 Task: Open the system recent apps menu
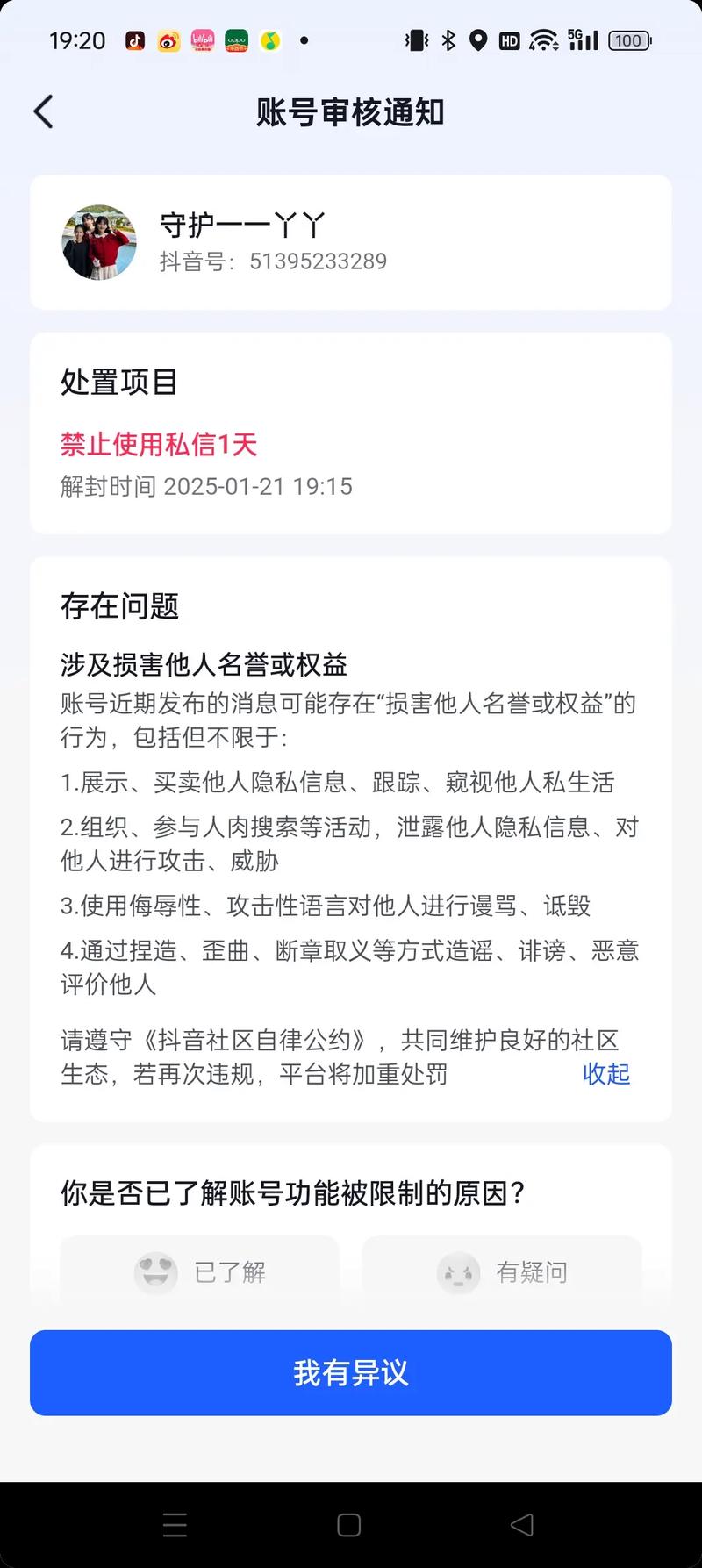(x=175, y=1525)
